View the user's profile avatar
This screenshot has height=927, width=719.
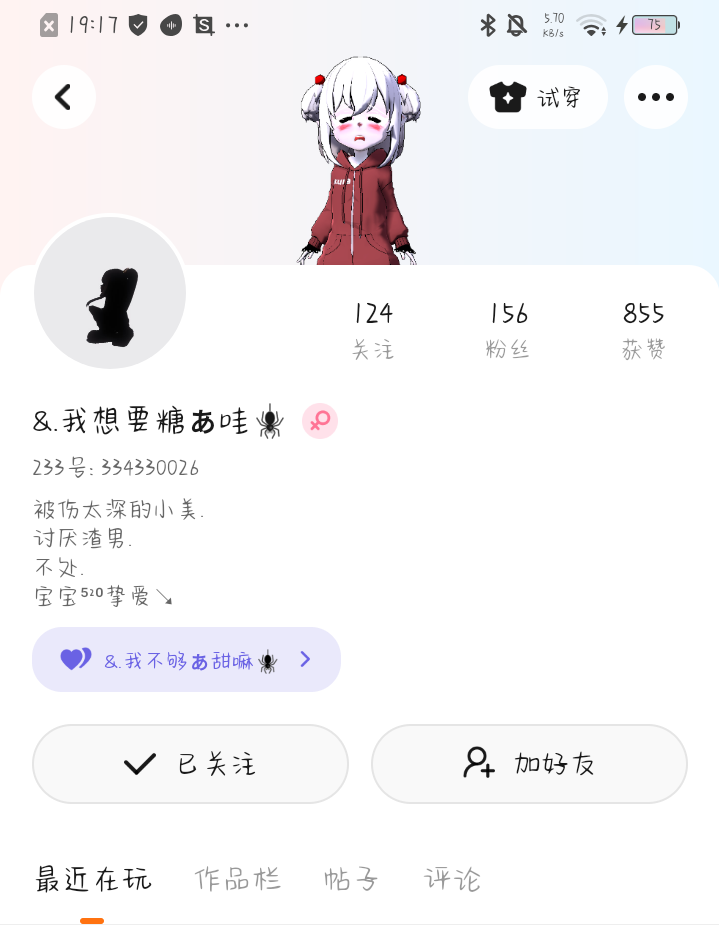[110, 293]
